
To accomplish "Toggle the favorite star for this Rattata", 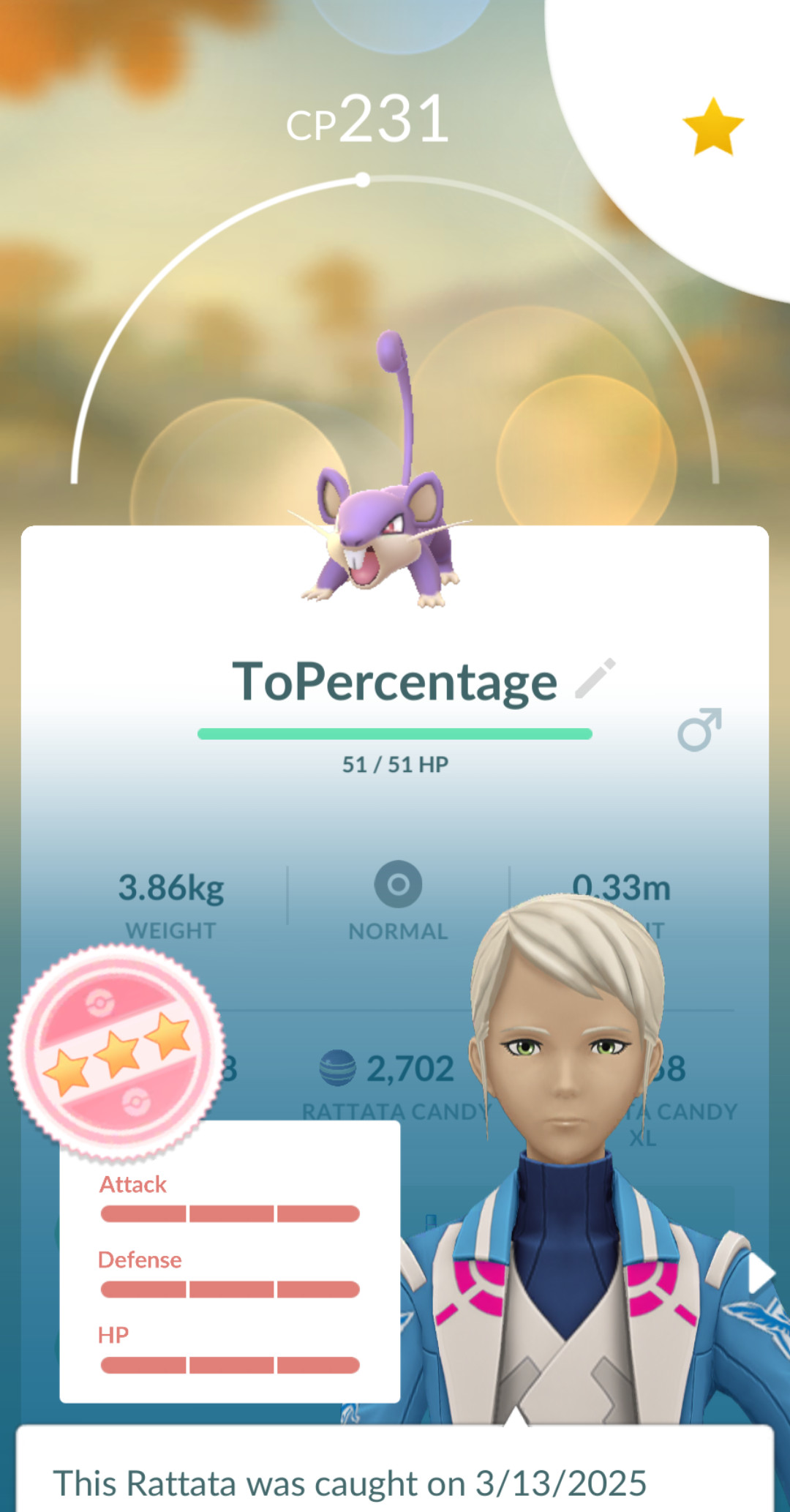I will coord(712,127).
